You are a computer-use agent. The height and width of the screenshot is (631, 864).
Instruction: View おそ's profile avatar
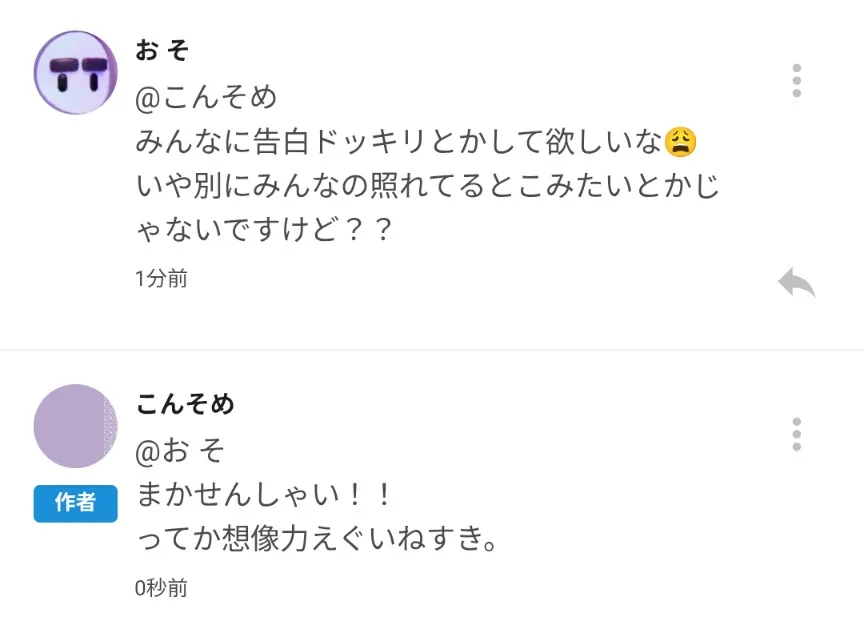(x=76, y=72)
